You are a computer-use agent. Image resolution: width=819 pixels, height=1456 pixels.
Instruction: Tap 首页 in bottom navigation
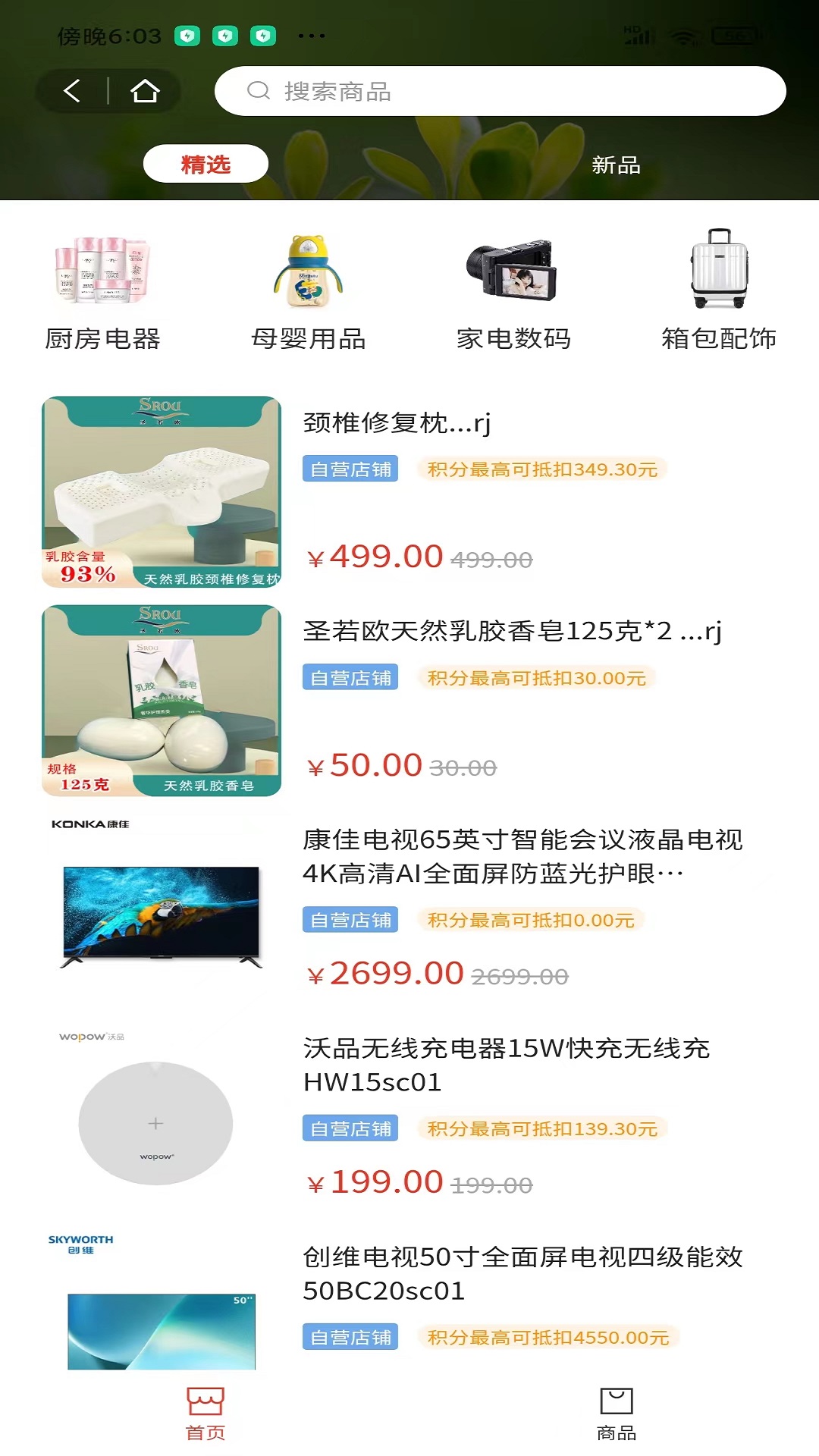coord(206,1413)
